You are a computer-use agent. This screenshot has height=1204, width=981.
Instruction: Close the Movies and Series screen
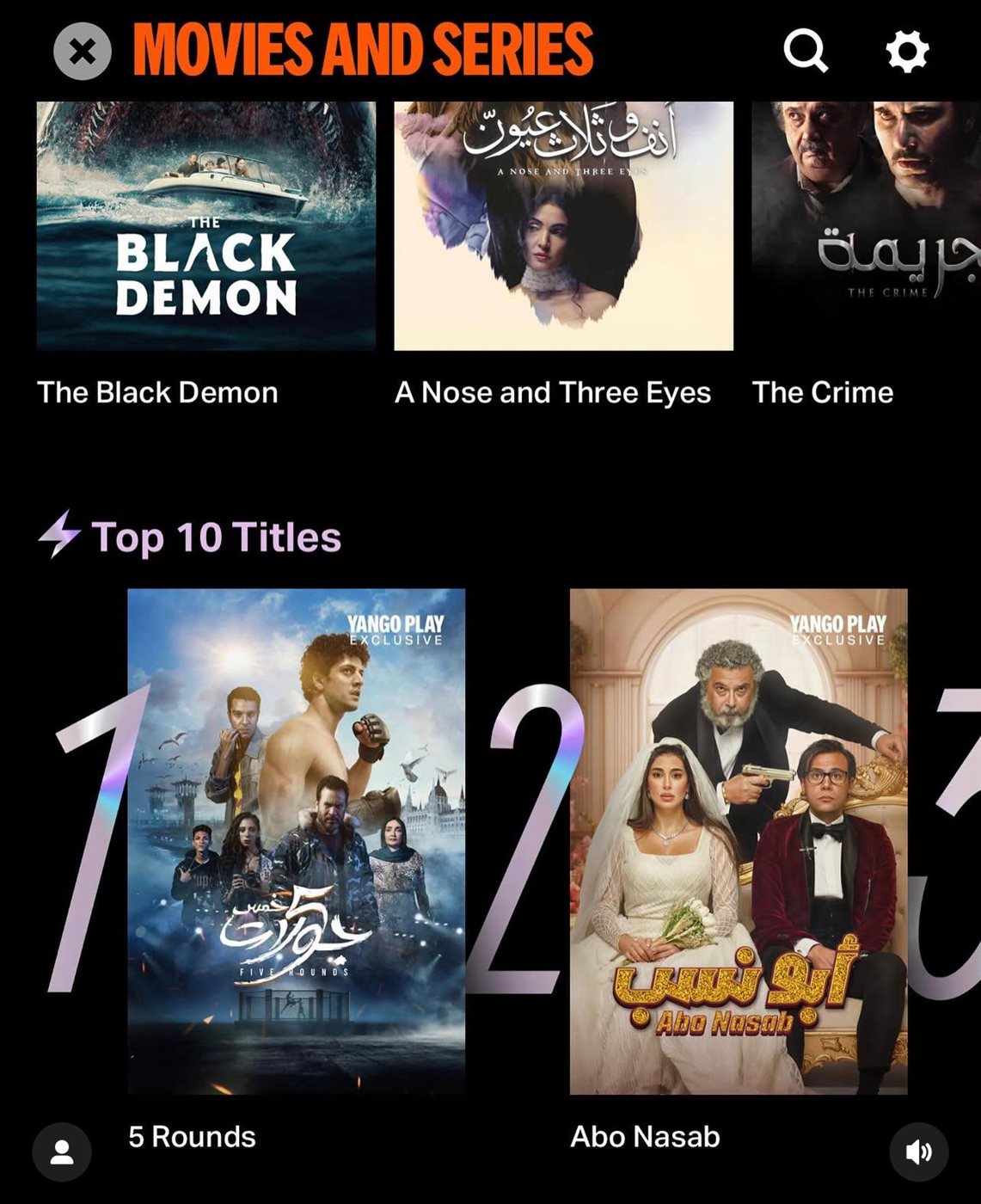[83, 52]
